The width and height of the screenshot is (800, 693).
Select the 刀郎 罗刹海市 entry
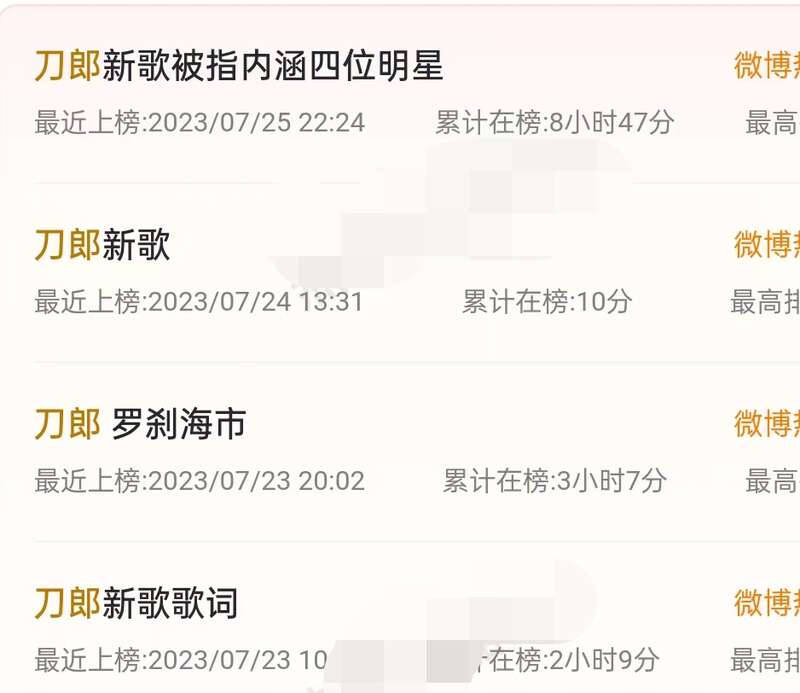tap(141, 425)
